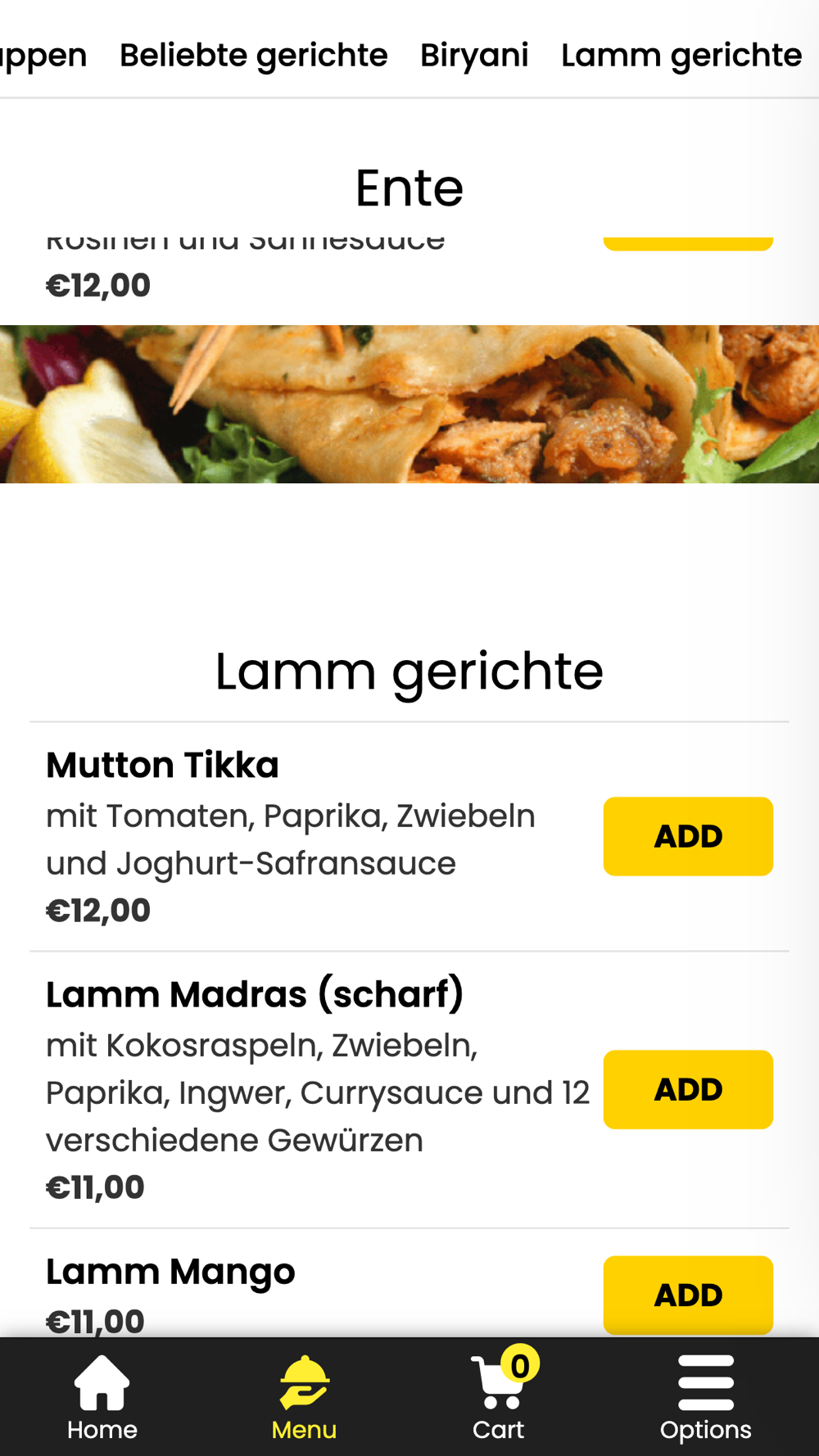The height and width of the screenshot is (1456, 819).
Task: Open the Menu tab
Action: click(x=304, y=1397)
